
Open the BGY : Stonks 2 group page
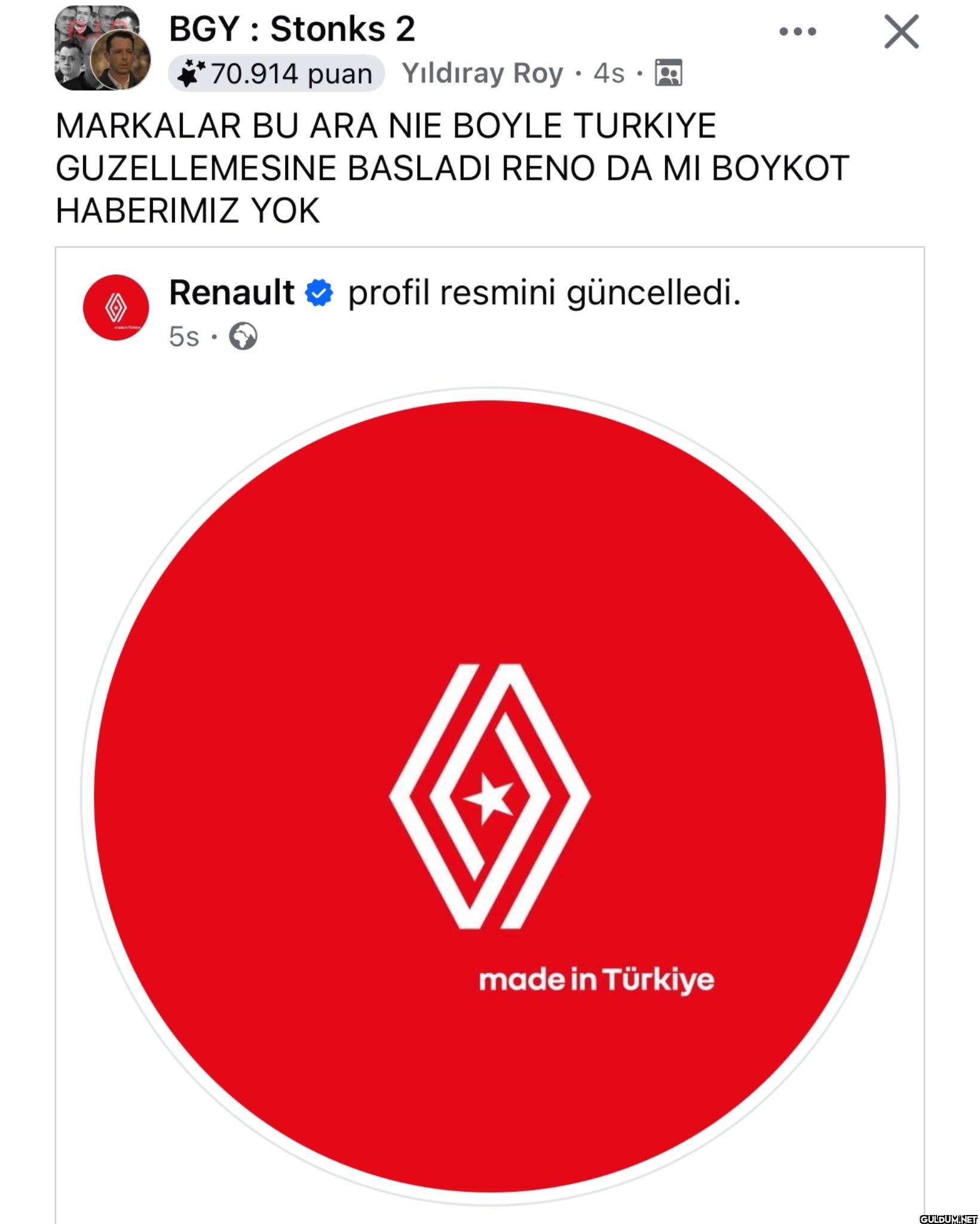292,29
